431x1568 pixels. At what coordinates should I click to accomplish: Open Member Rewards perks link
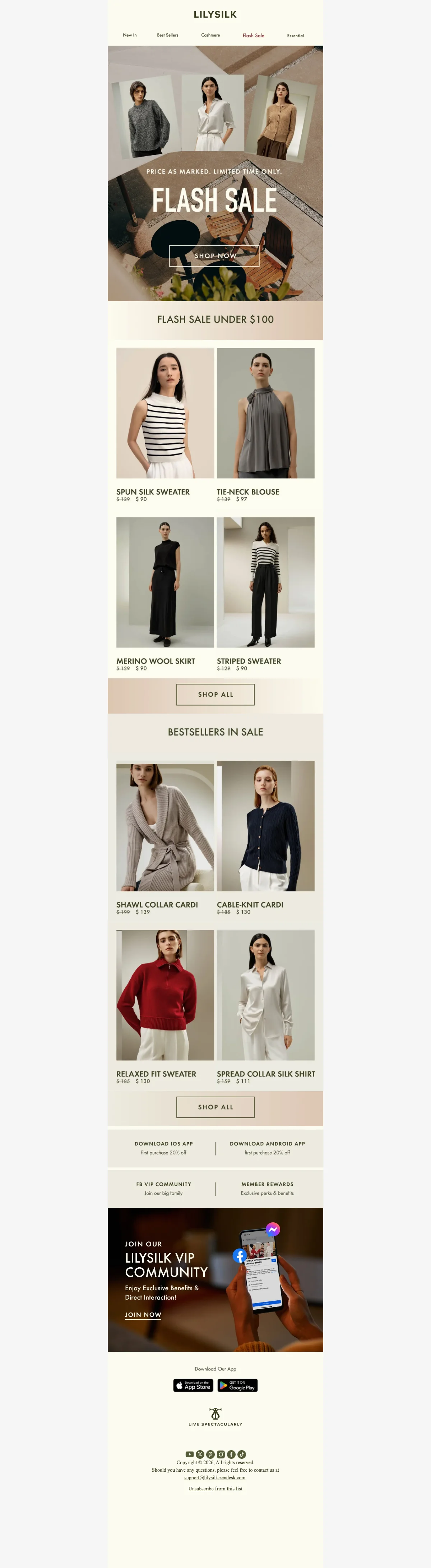tap(267, 1188)
